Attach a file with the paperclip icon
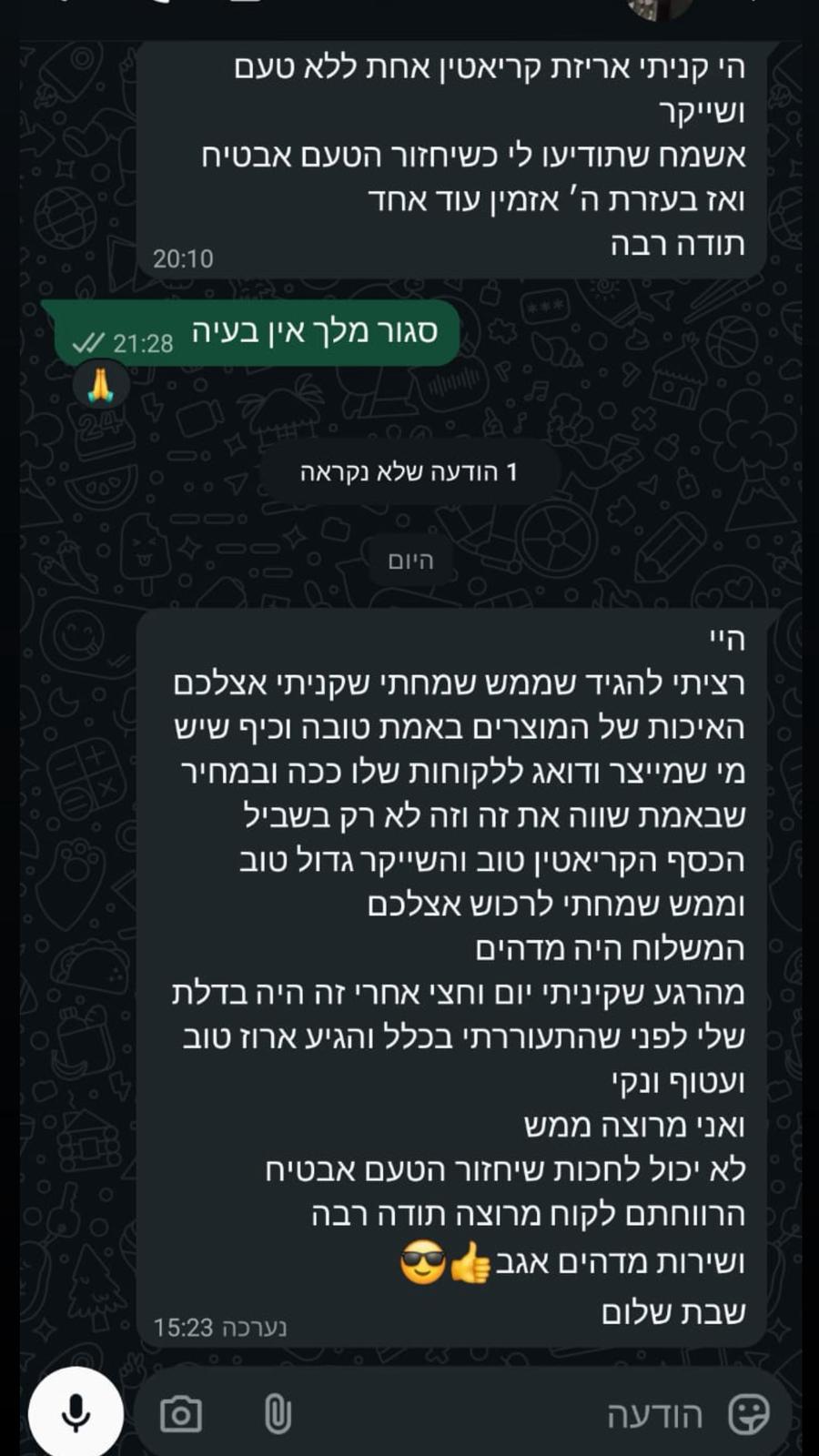This screenshot has height=1456, width=819. pos(278,1414)
